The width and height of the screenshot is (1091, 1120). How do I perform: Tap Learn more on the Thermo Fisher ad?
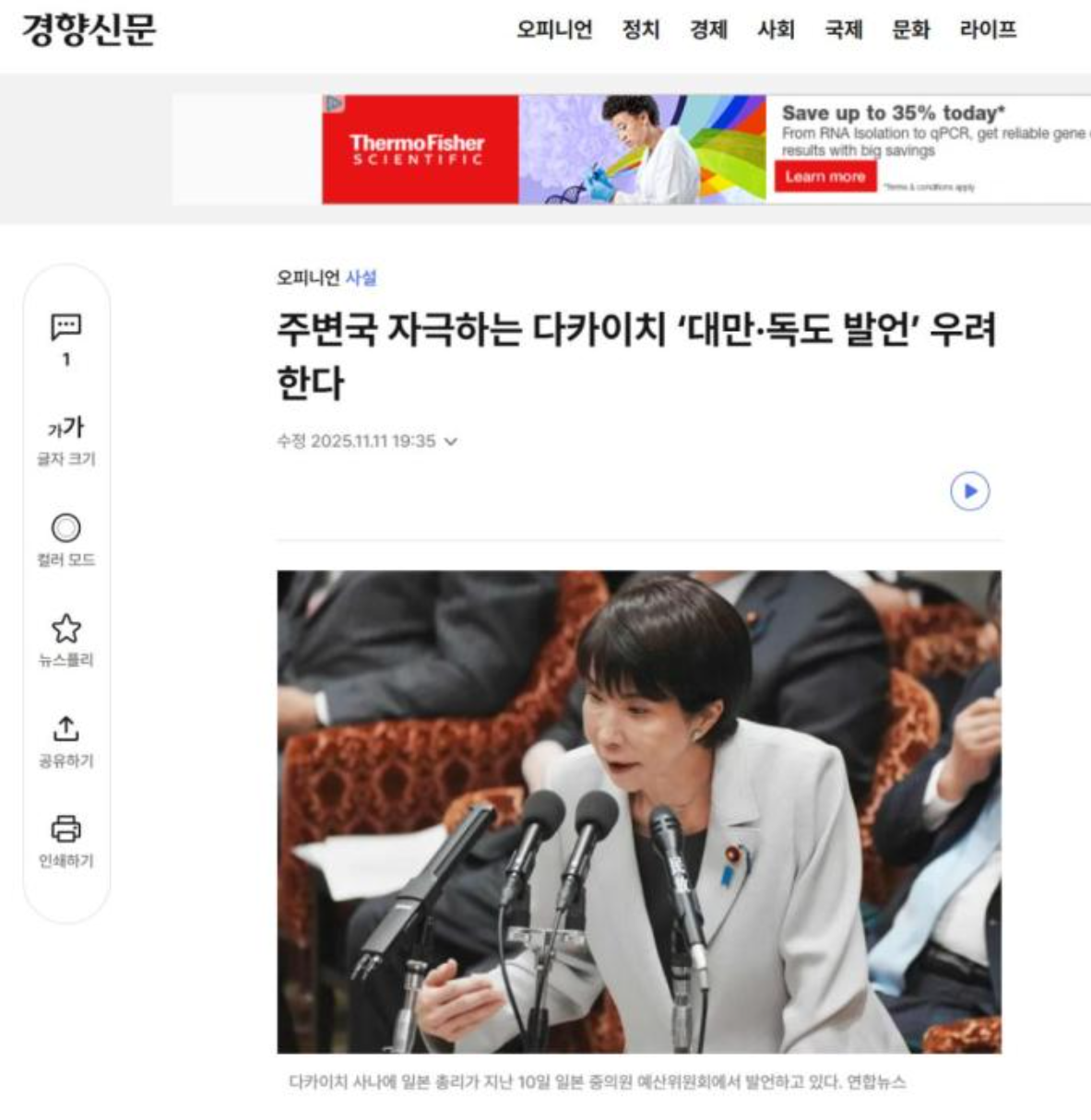824,176
